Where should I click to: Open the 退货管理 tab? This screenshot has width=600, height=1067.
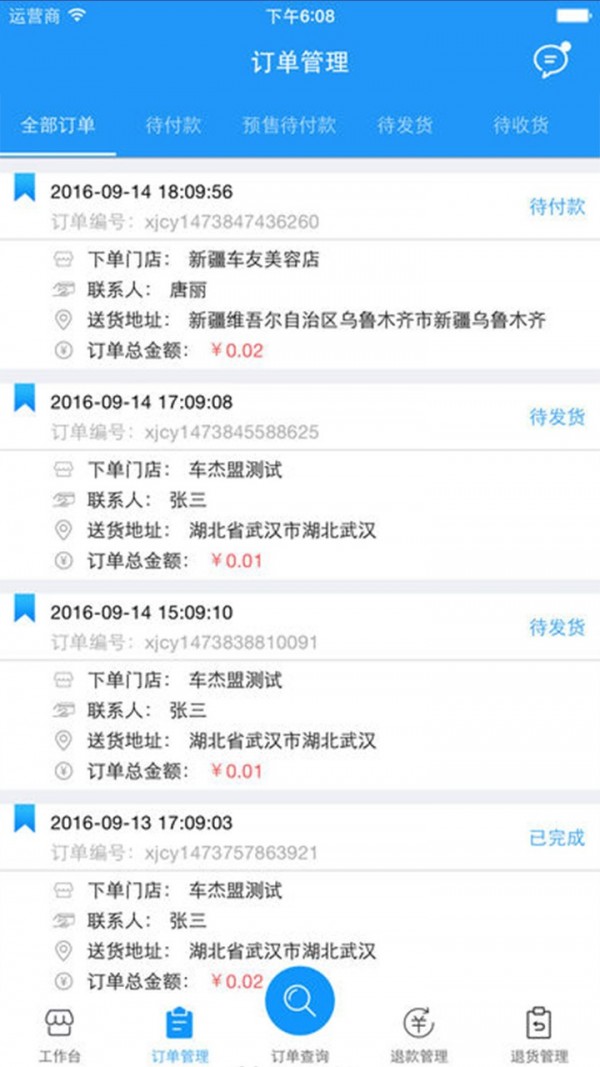(539, 1034)
